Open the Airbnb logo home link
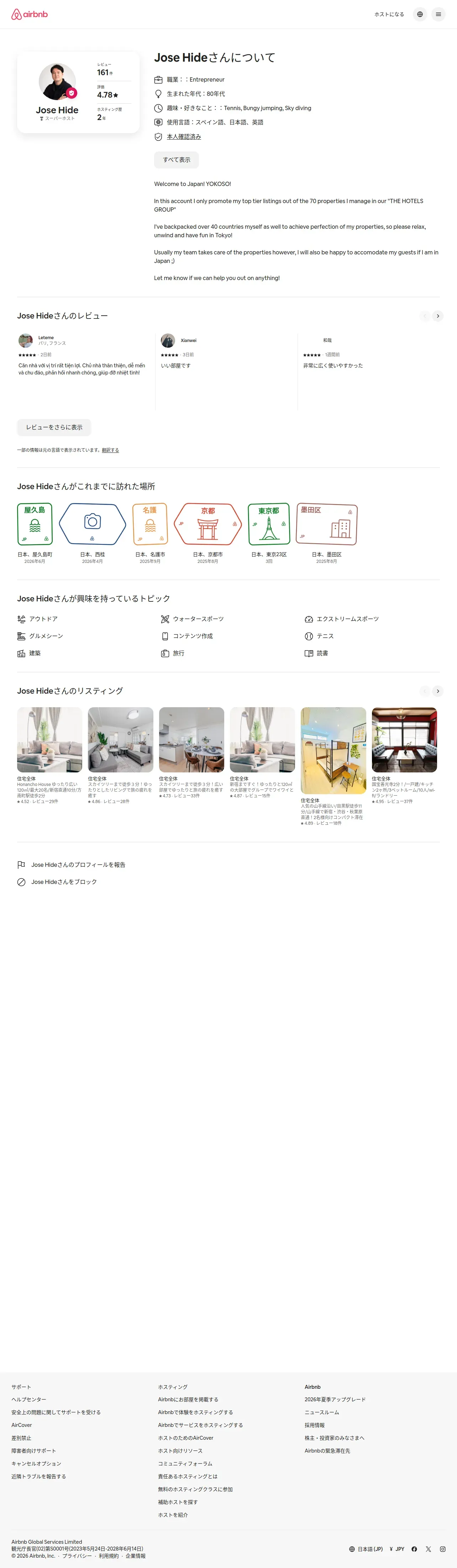457x1568 pixels. (x=29, y=14)
